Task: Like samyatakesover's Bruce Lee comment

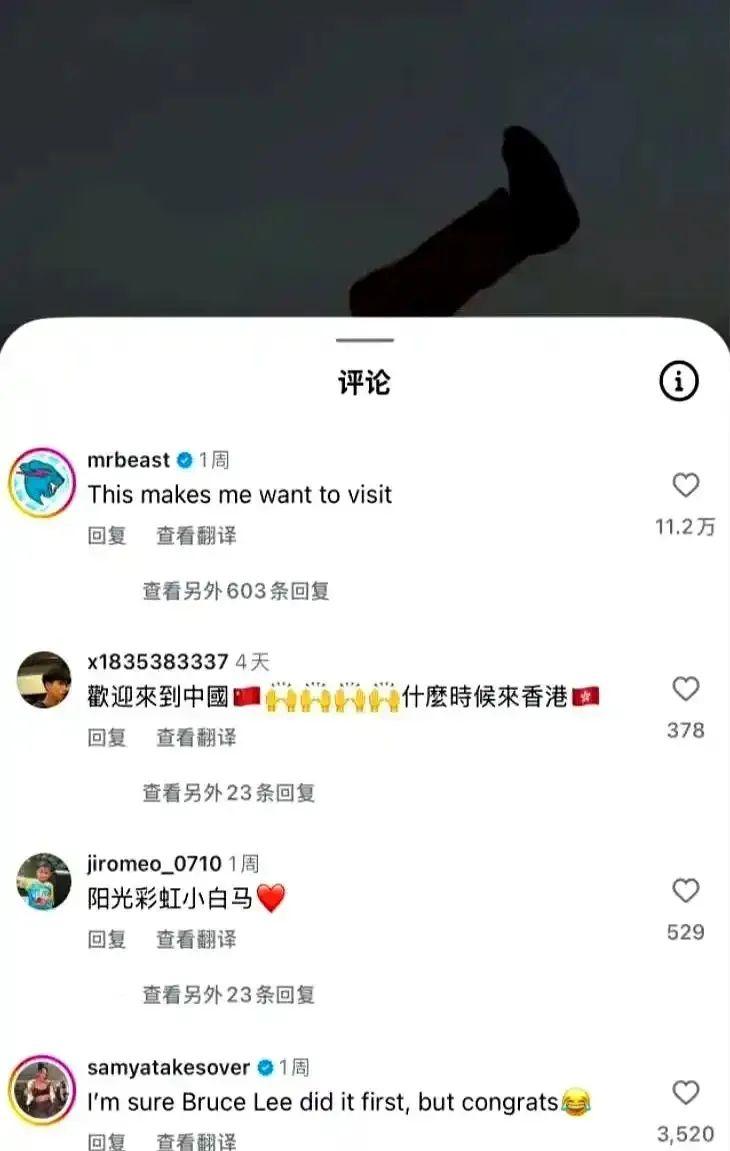Action: (x=685, y=1093)
